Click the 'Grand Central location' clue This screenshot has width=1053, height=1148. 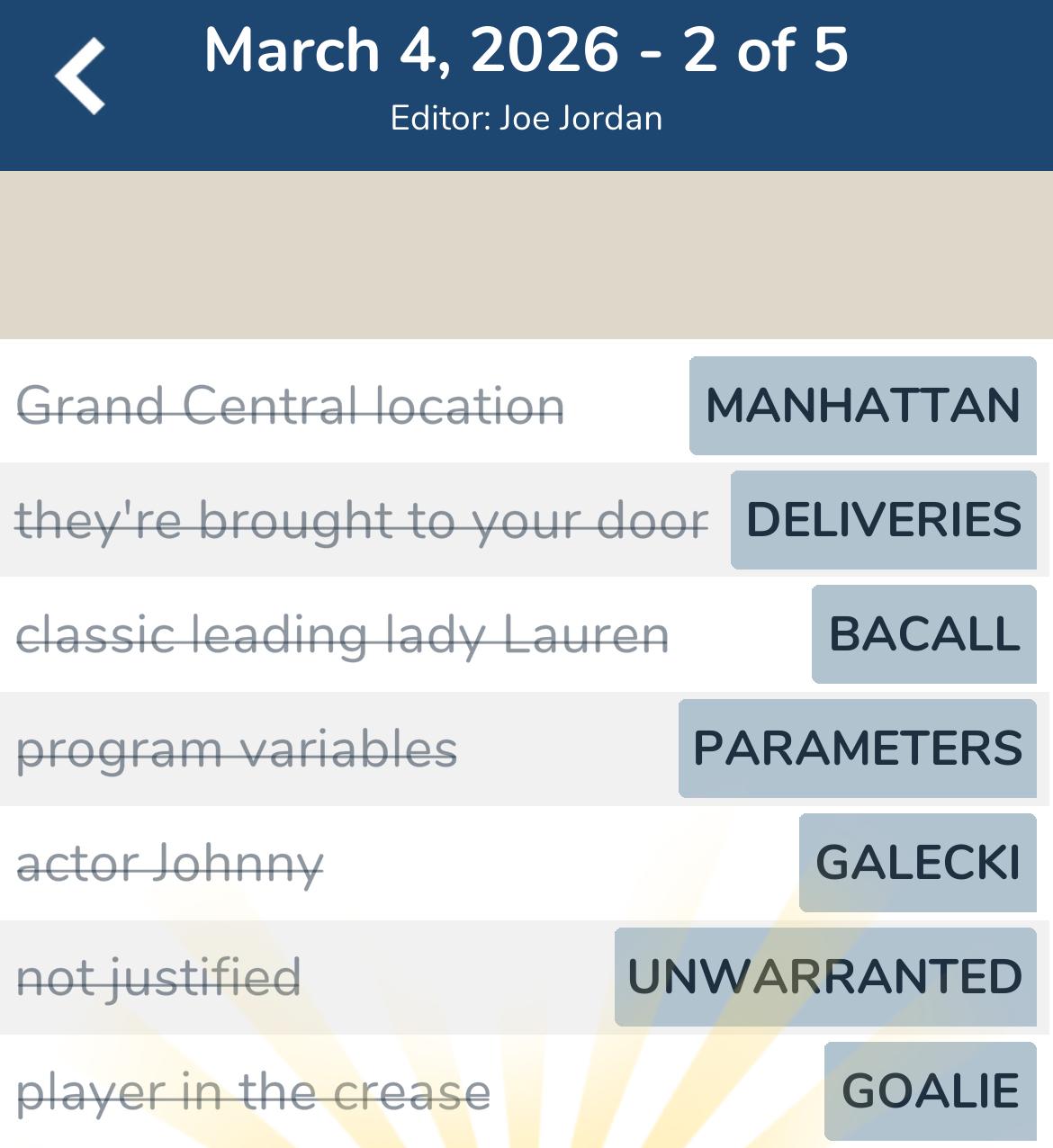[x=291, y=407]
